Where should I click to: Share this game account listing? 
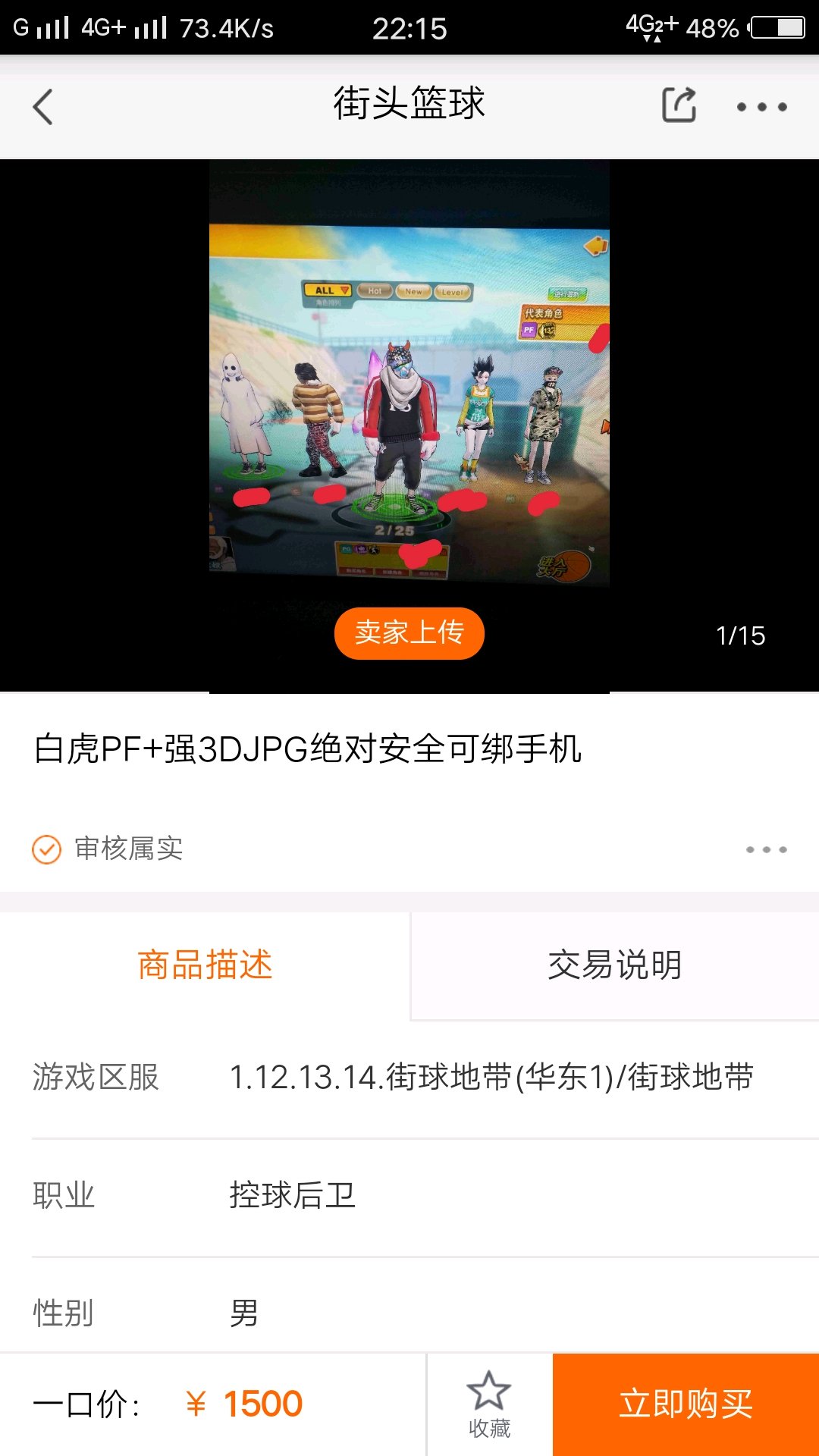[679, 105]
